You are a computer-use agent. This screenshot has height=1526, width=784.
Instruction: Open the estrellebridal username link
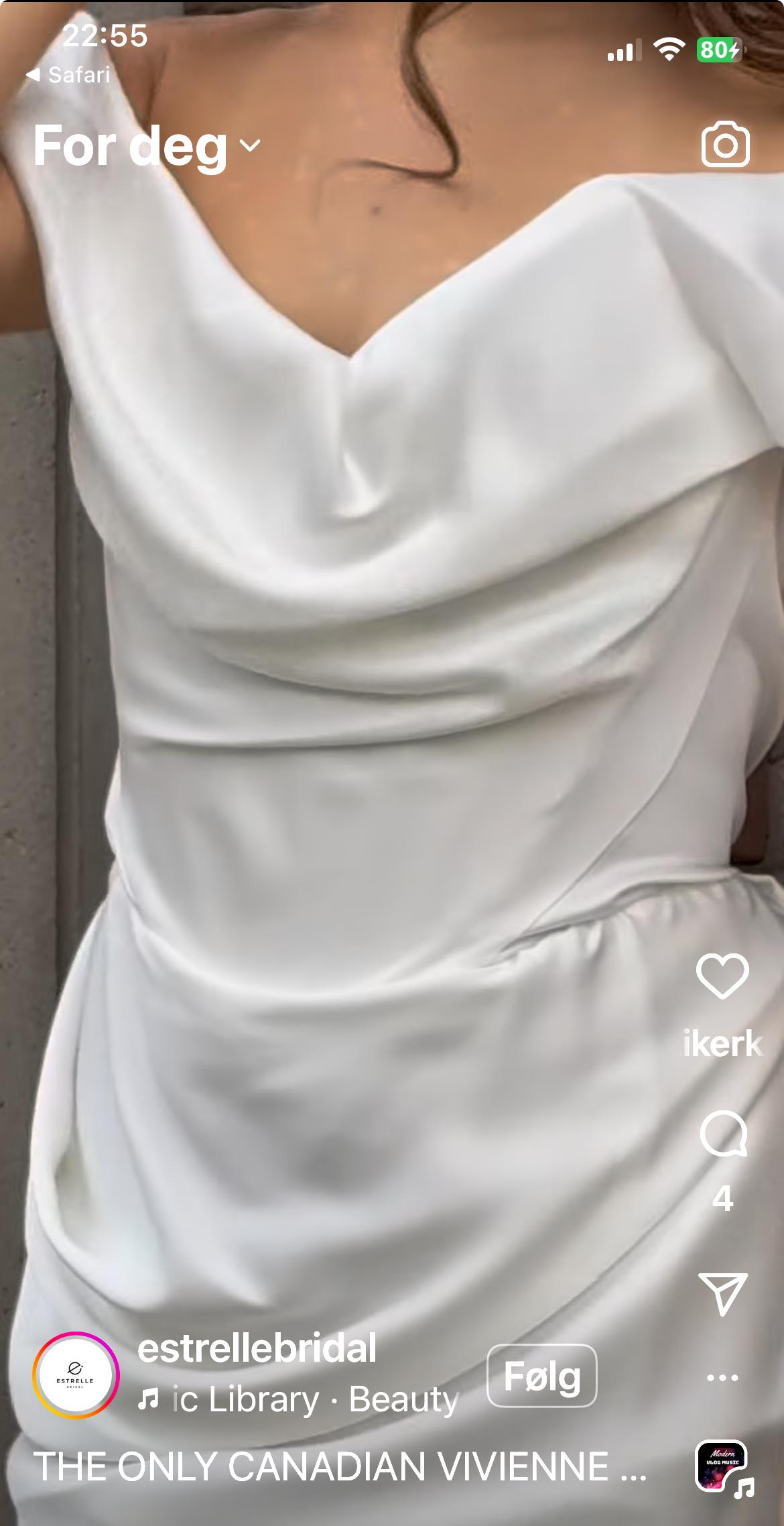(x=257, y=1348)
